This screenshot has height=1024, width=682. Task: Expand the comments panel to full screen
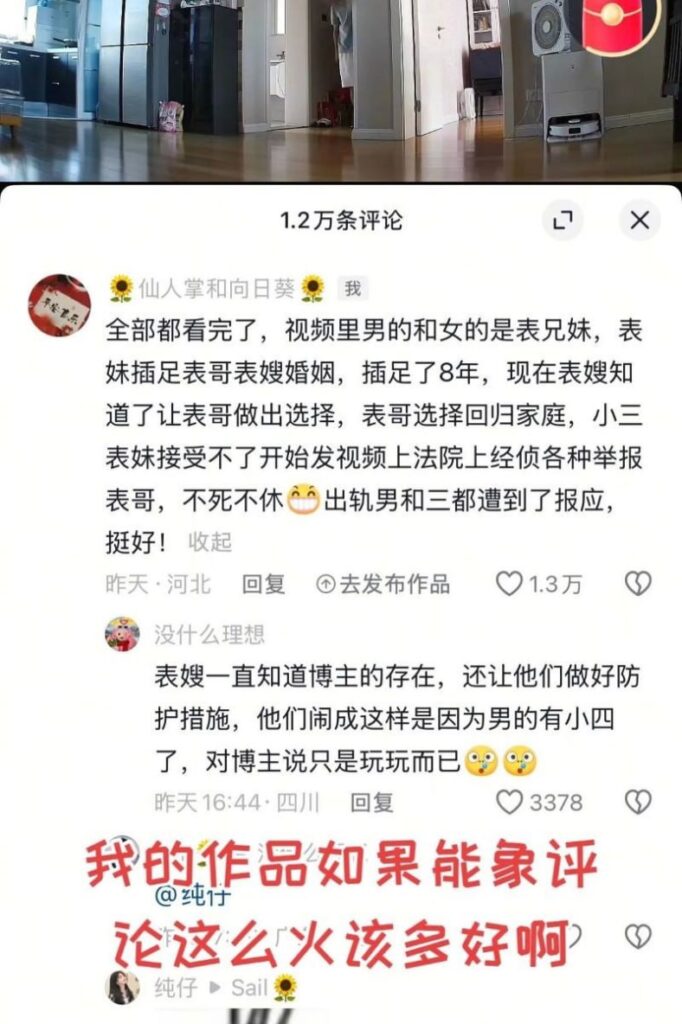[563, 220]
